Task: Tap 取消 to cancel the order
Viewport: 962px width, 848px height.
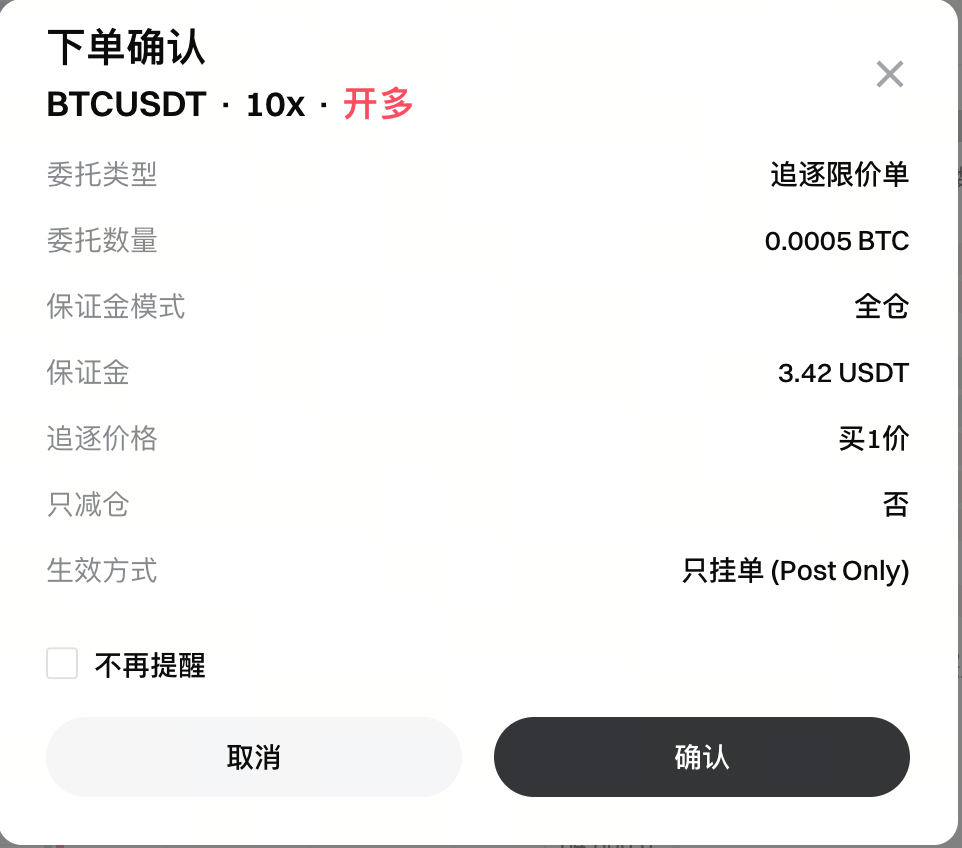Action: (x=254, y=757)
